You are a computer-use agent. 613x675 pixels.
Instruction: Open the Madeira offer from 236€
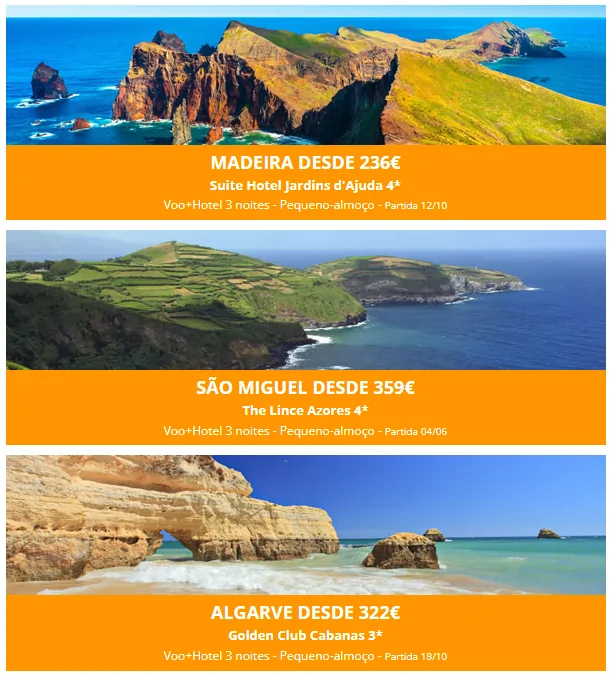pos(305,162)
